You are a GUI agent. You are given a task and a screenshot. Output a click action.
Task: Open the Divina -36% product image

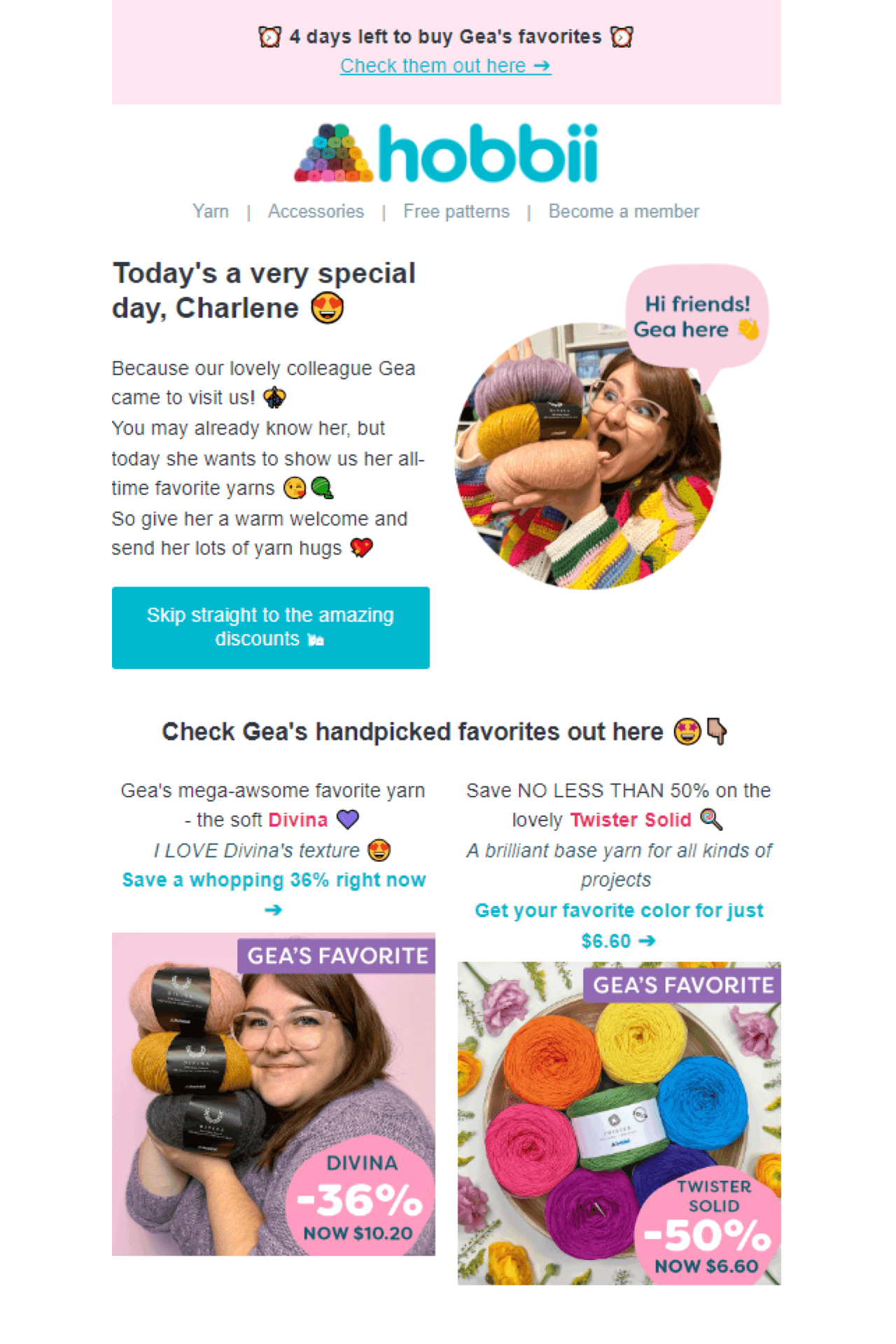[273, 1093]
